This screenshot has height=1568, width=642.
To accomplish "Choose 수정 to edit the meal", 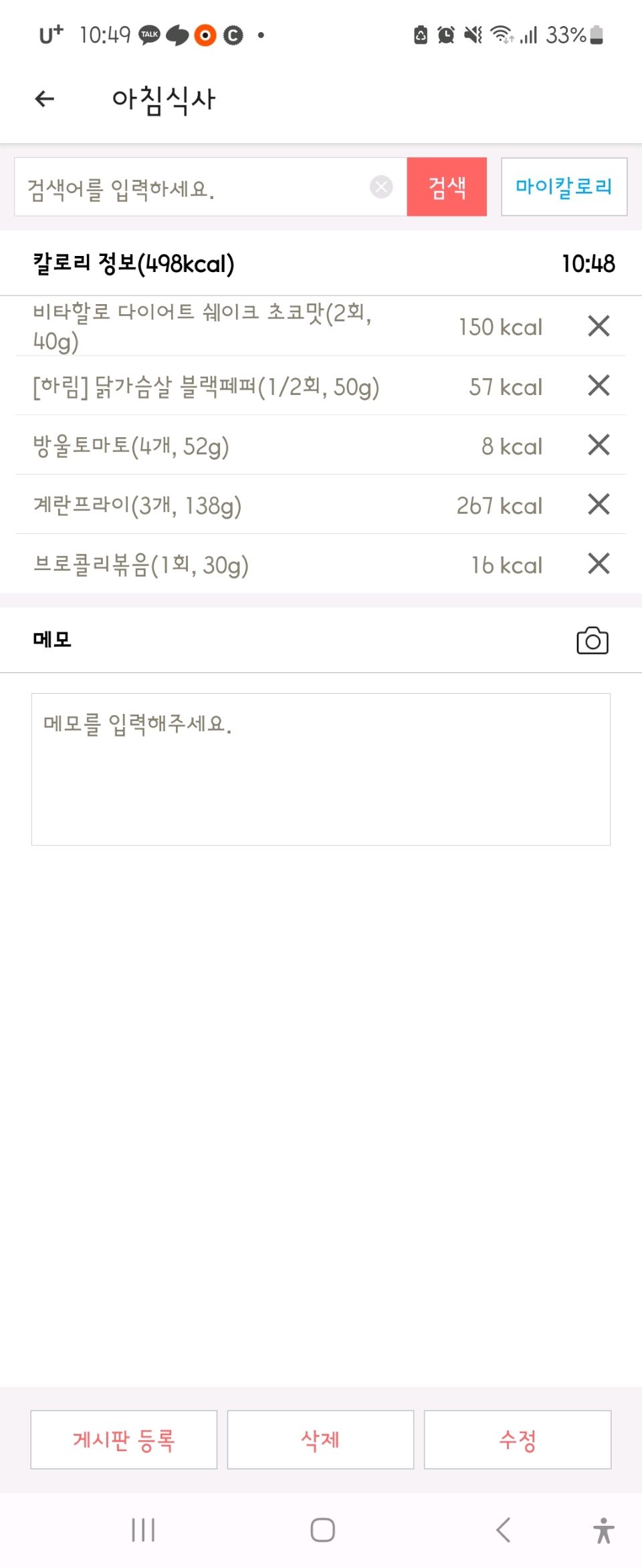I will [x=518, y=1440].
